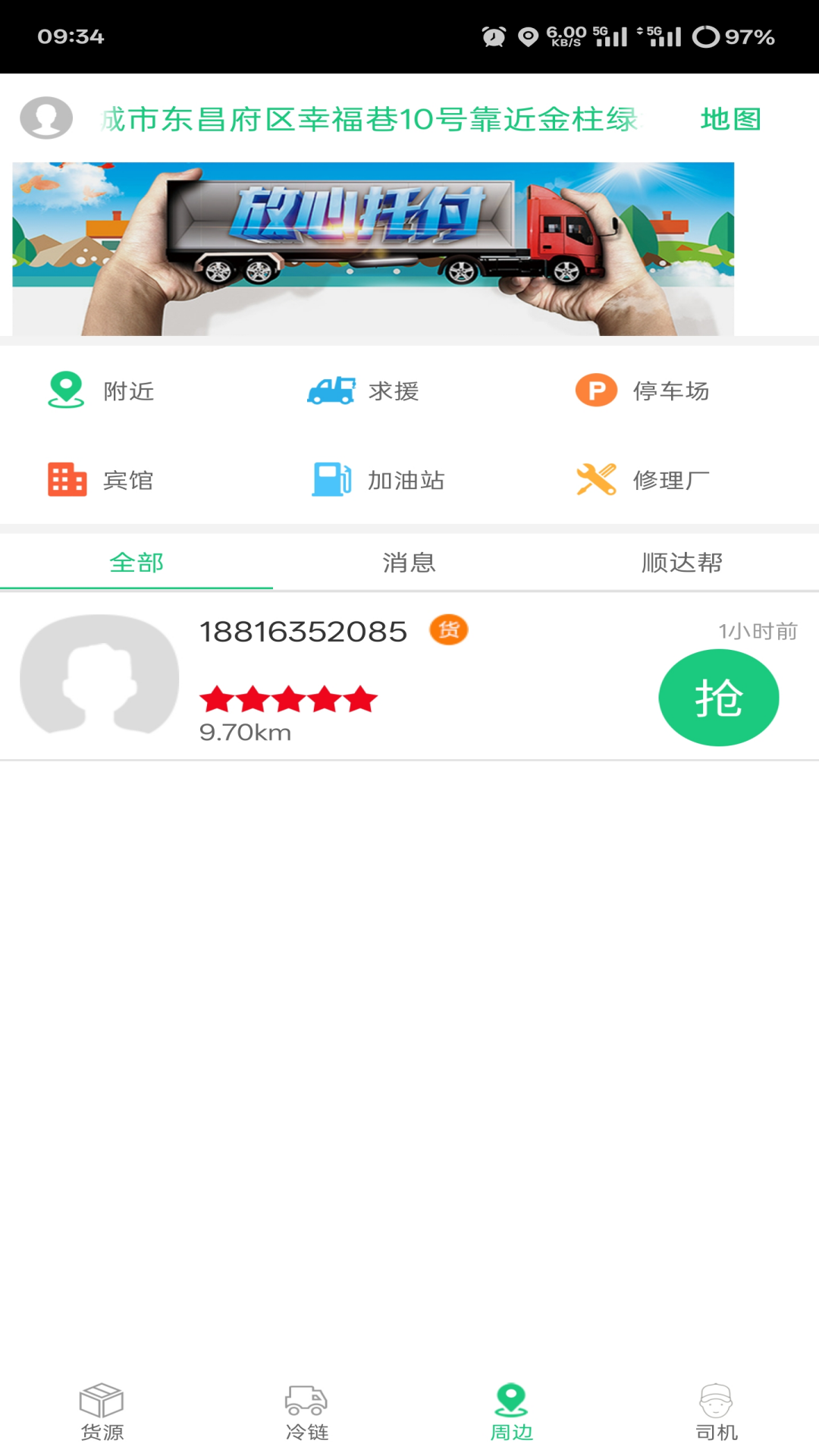The height and width of the screenshot is (1456, 819).
Task: Open the 全部 tab
Action: (x=136, y=563)
